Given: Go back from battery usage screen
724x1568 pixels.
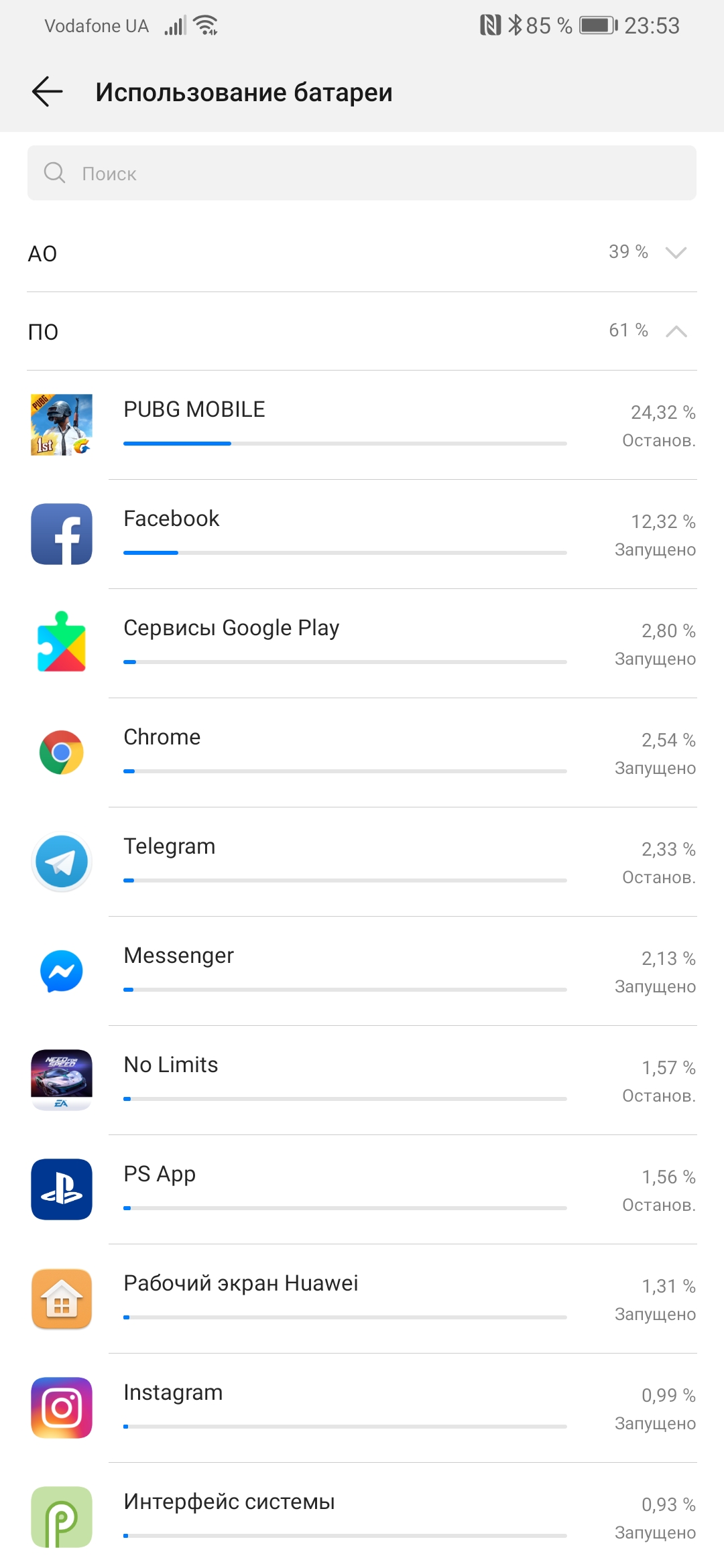Looking at the screenshot, I should [x=48, y=92].
